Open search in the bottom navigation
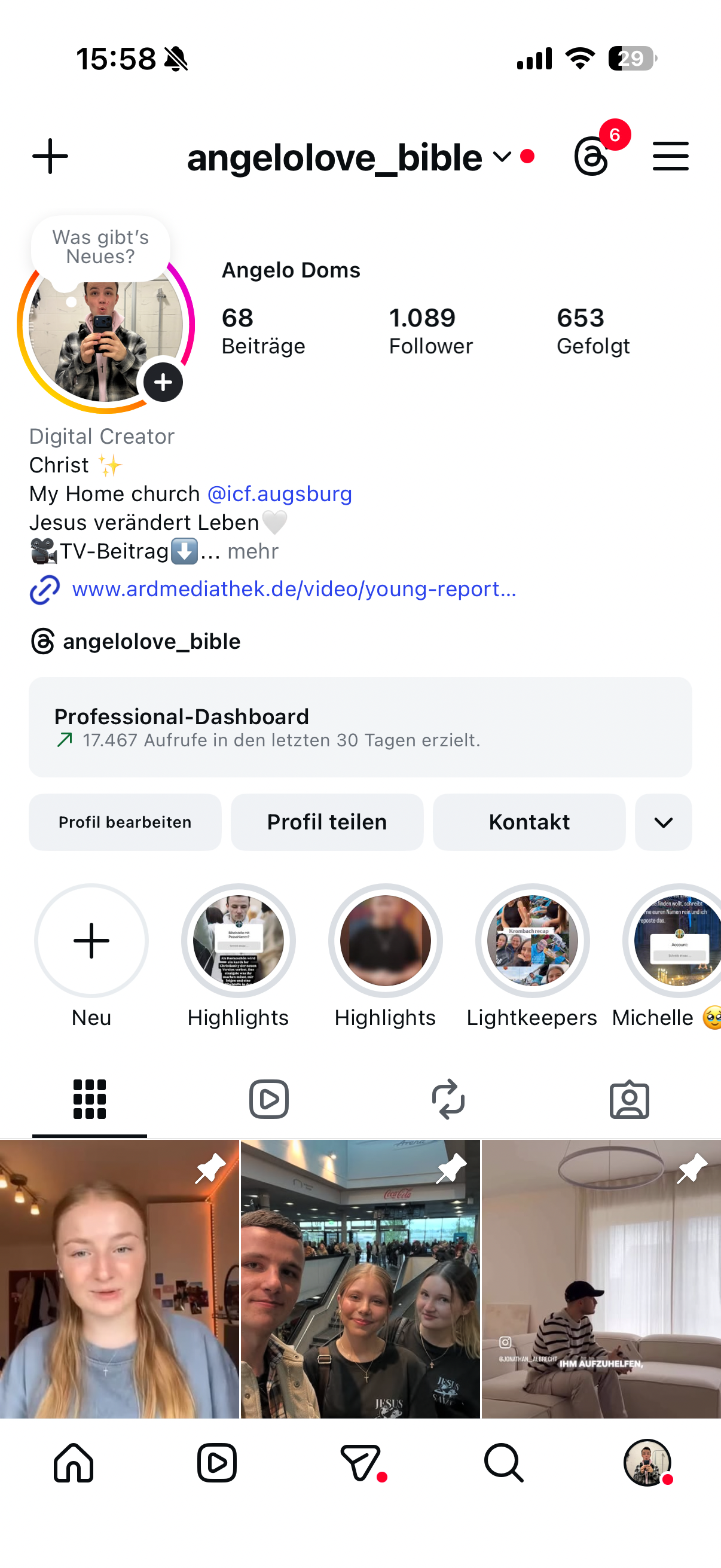 (x=503, y=1463)
